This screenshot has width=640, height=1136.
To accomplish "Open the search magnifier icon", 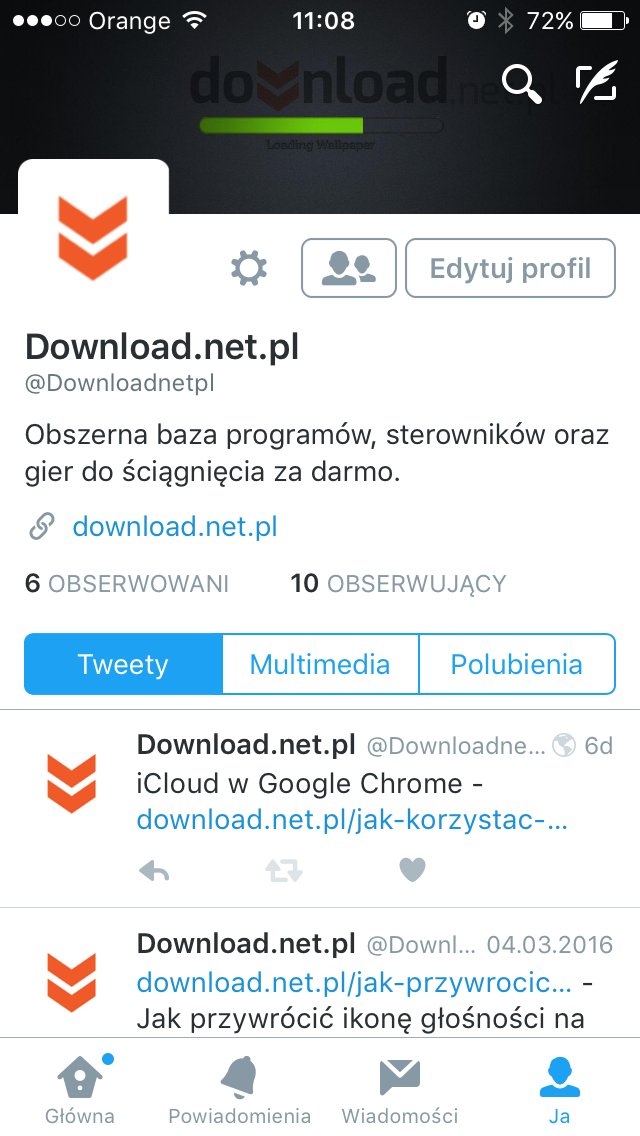I will pos(521,84).
